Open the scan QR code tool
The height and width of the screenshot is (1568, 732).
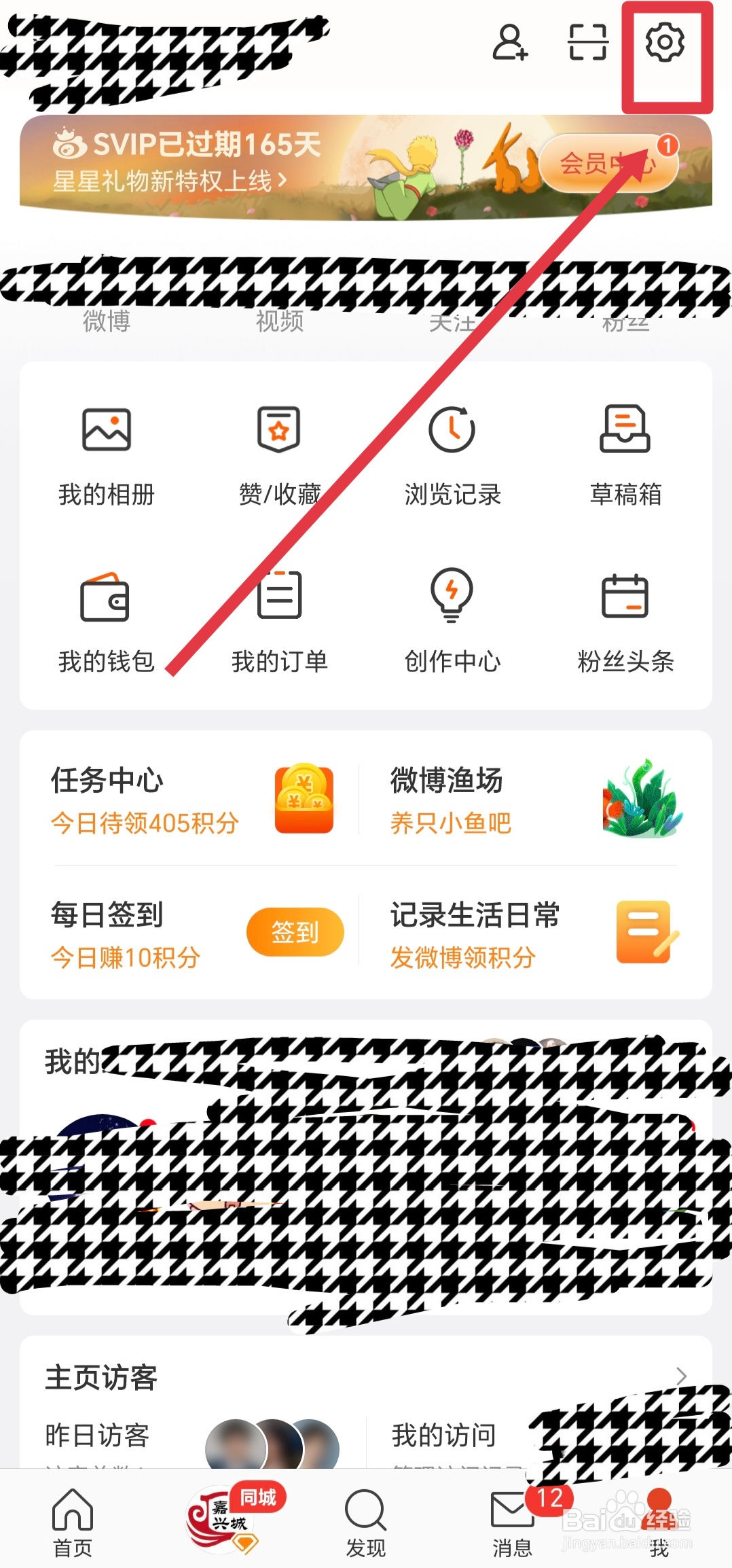pos(587,42)
